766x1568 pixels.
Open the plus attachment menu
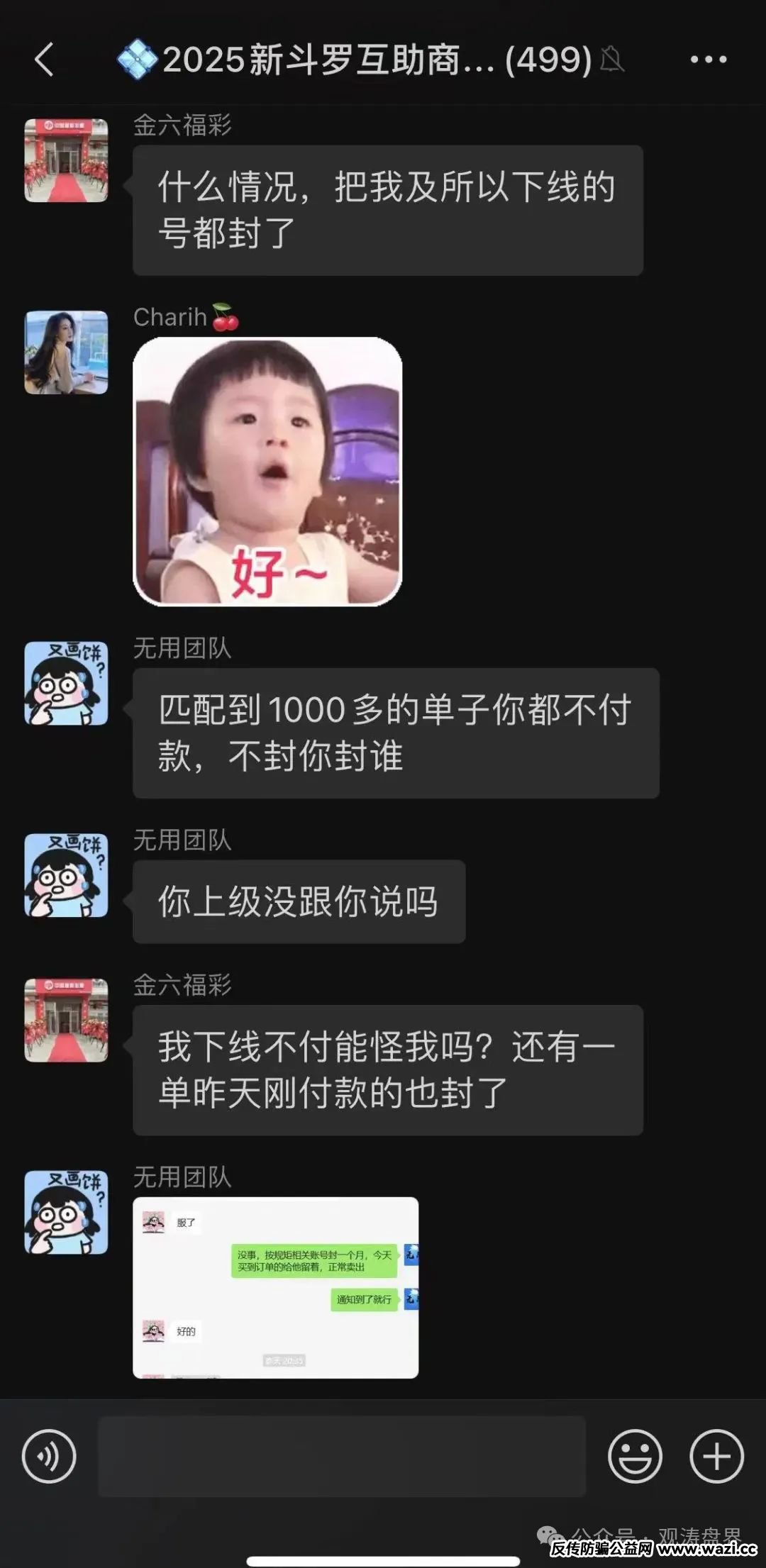click(x=716, y=1457)
